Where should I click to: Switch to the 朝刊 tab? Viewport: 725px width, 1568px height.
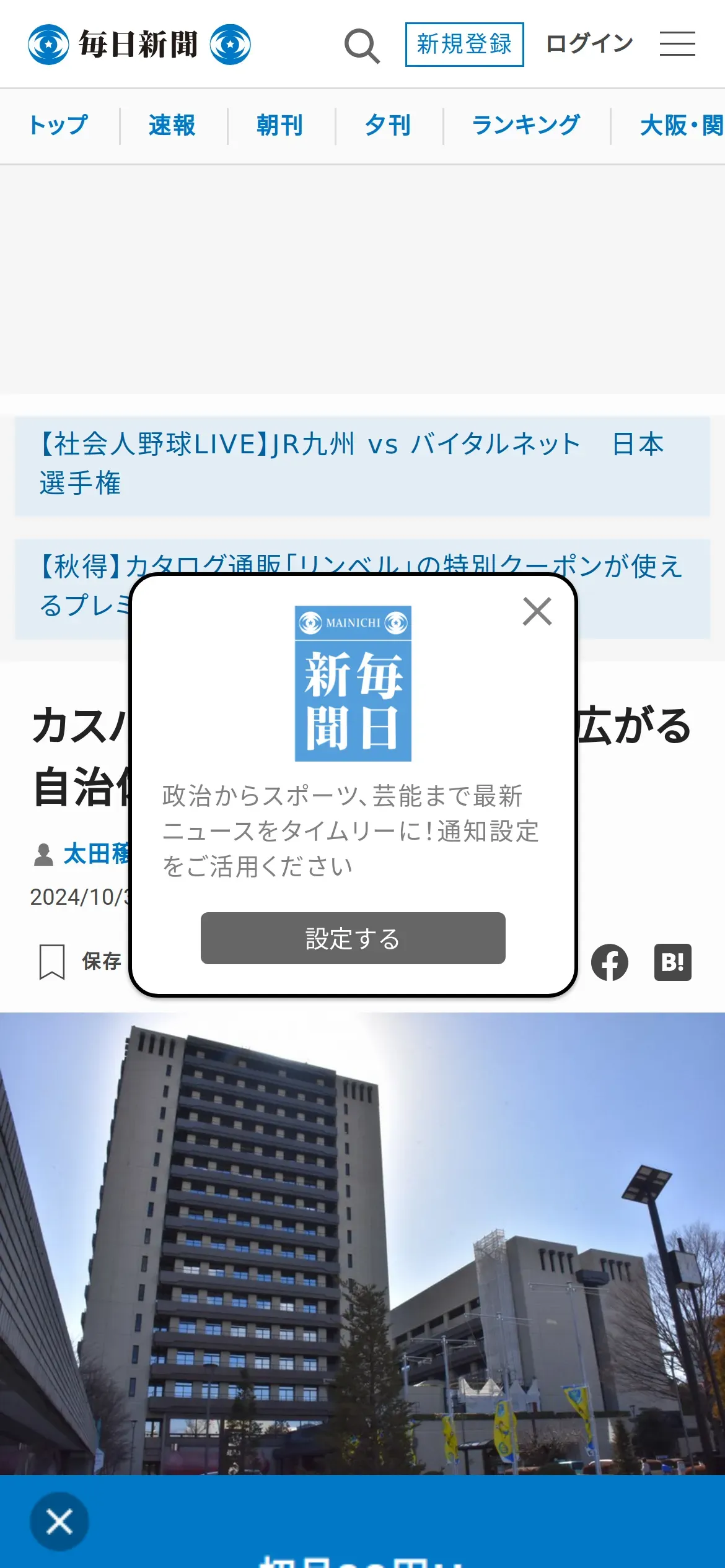280,126
